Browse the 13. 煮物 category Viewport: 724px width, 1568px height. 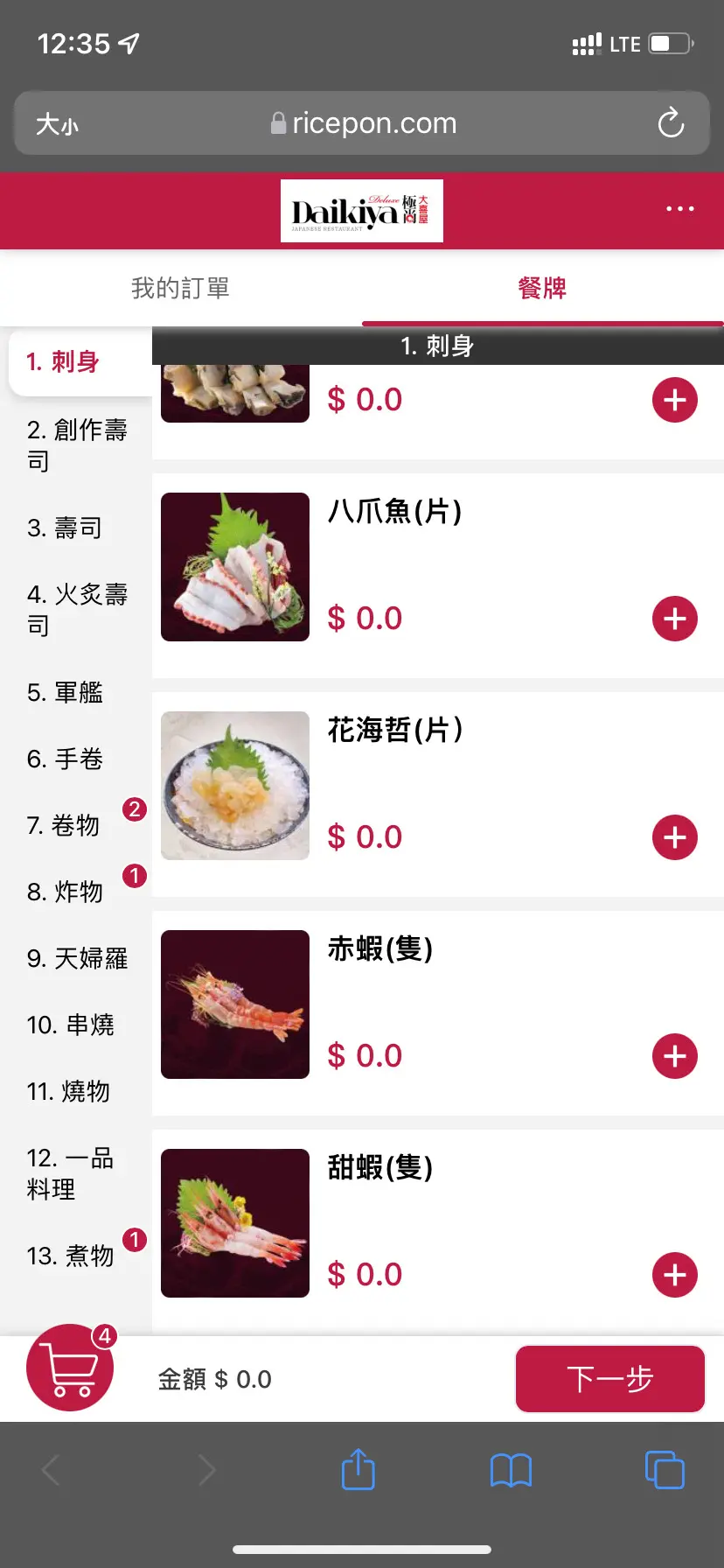[71, 1256]
